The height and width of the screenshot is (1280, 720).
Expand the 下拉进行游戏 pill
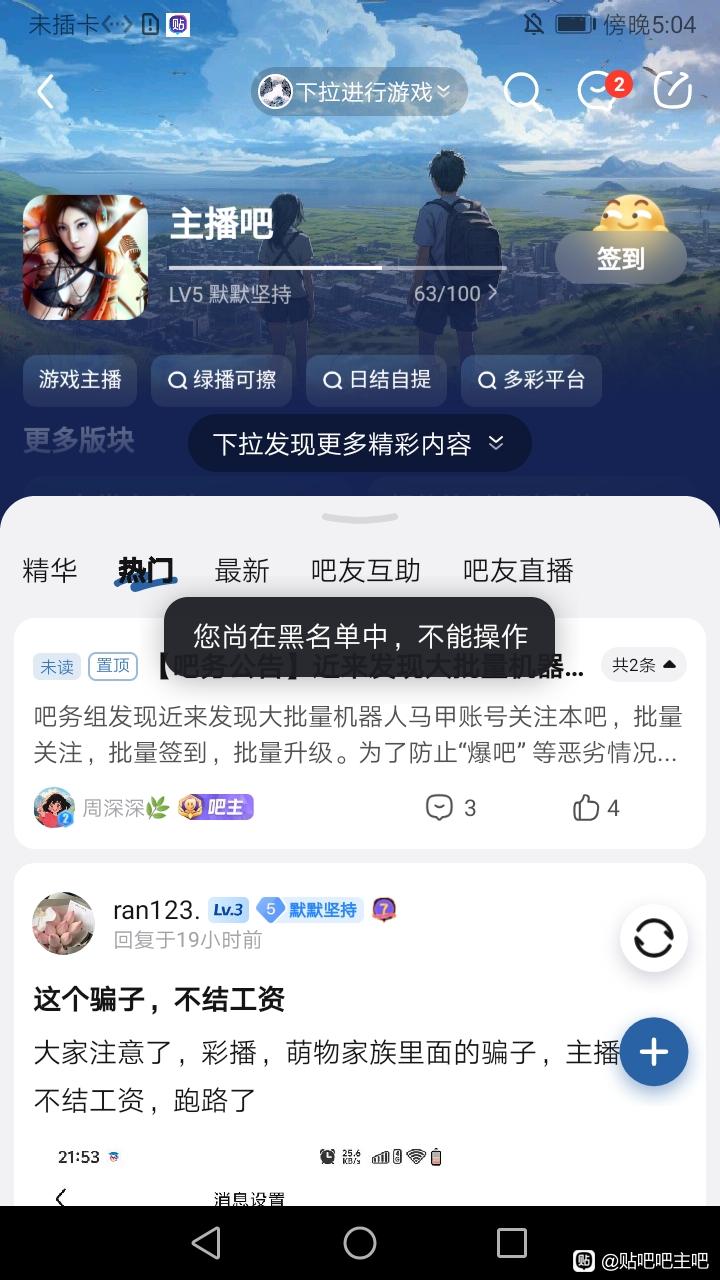[360, 92]
